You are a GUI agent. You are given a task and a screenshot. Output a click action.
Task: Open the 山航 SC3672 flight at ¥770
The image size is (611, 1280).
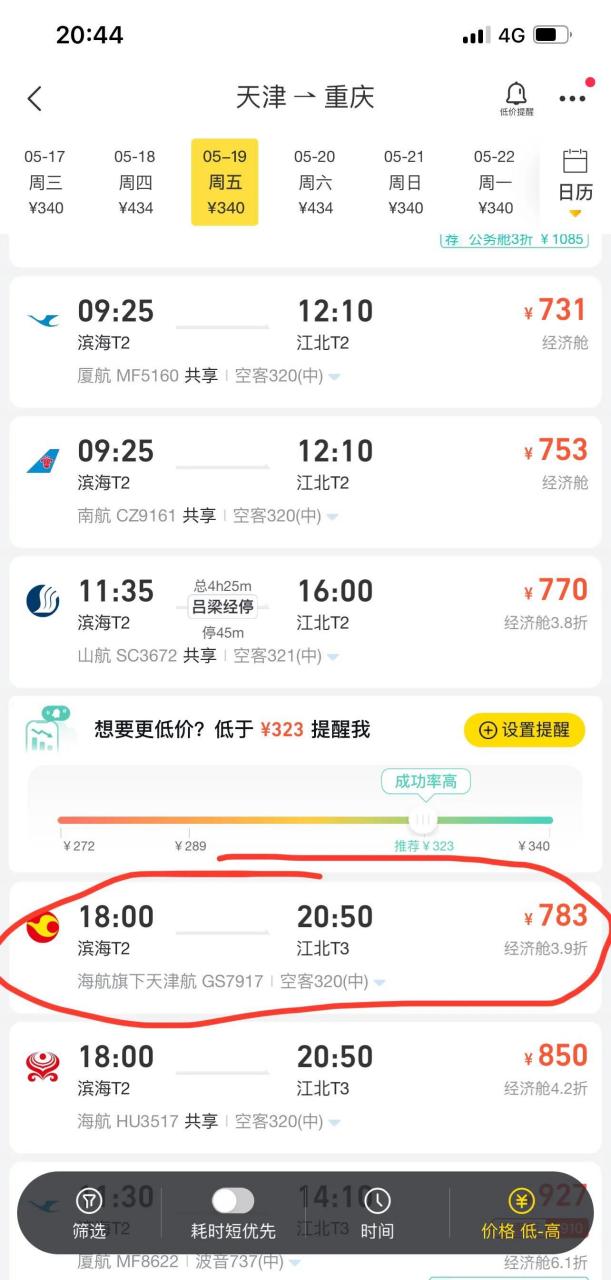coord(305,622)
